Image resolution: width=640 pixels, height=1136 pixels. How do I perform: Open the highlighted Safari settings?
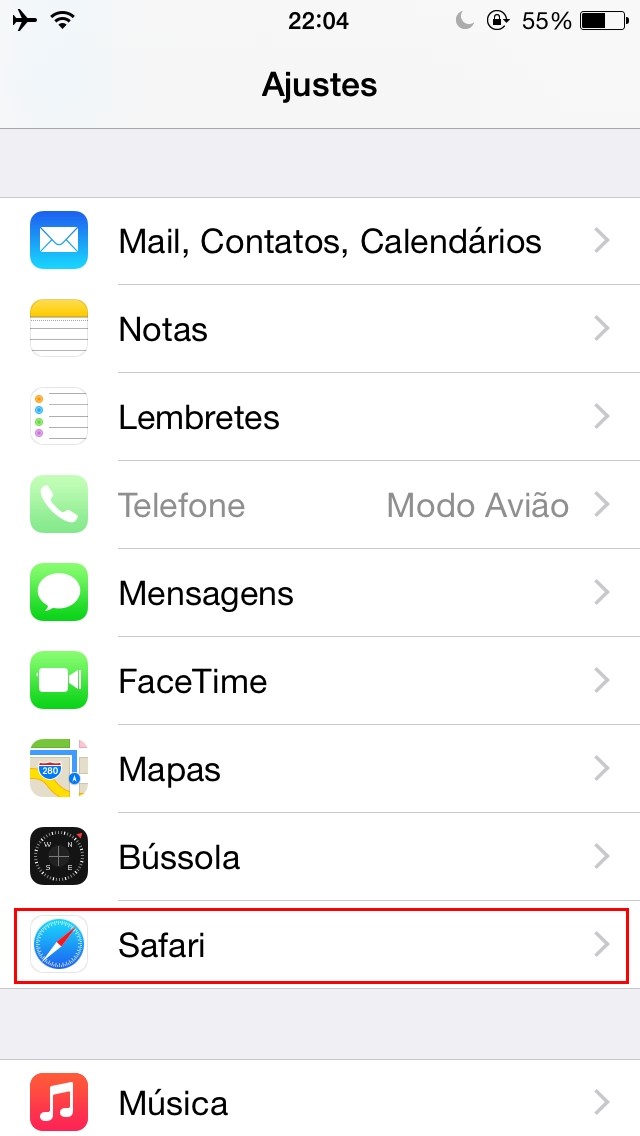320,945
